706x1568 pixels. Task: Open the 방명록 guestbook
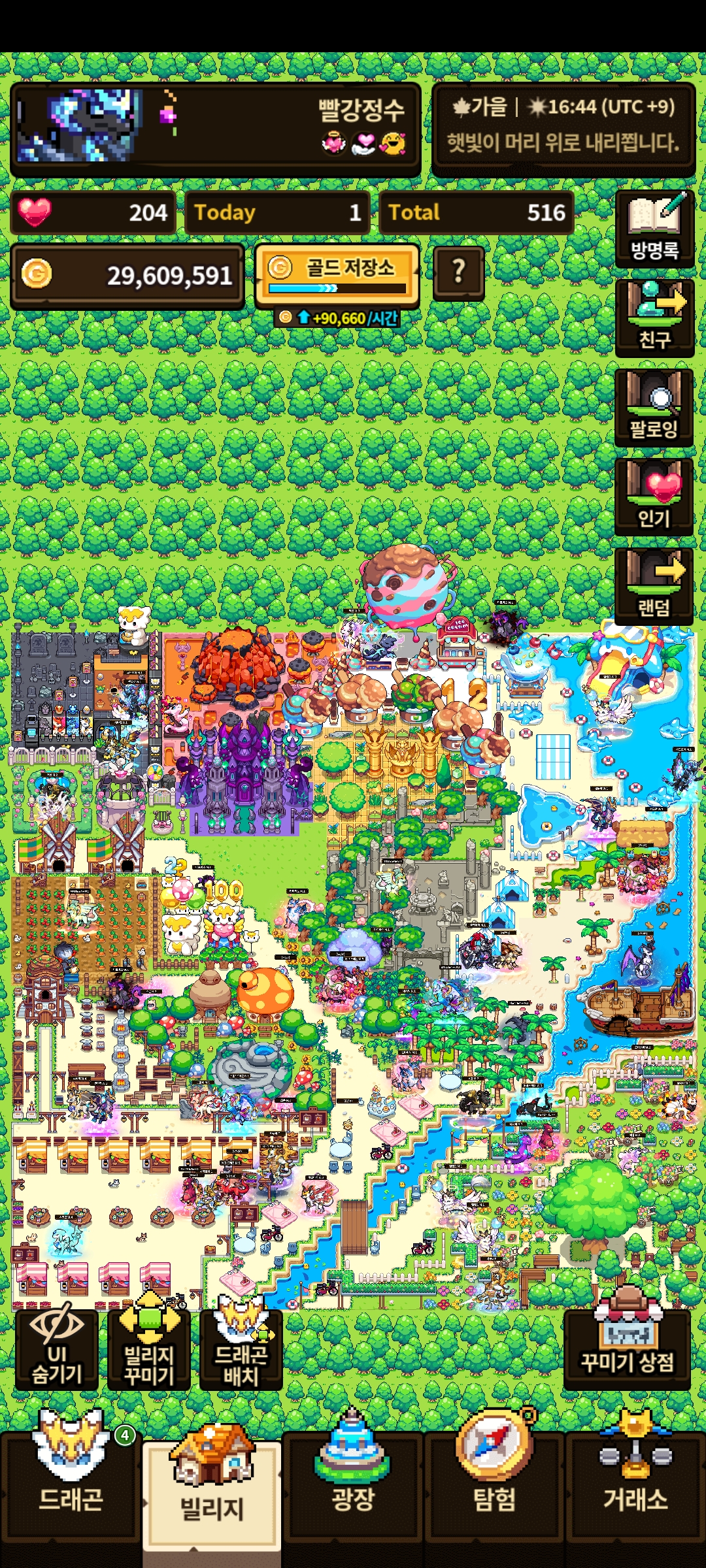click(x=654, y=229)
